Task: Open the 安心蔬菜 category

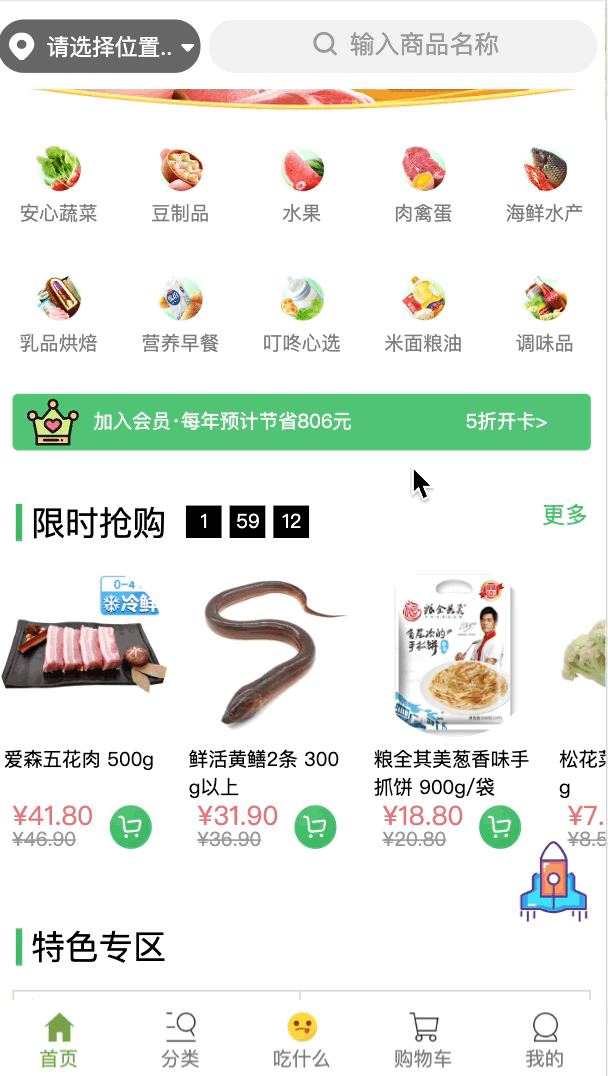Action: pyautogui.click(x=59, y=184)
